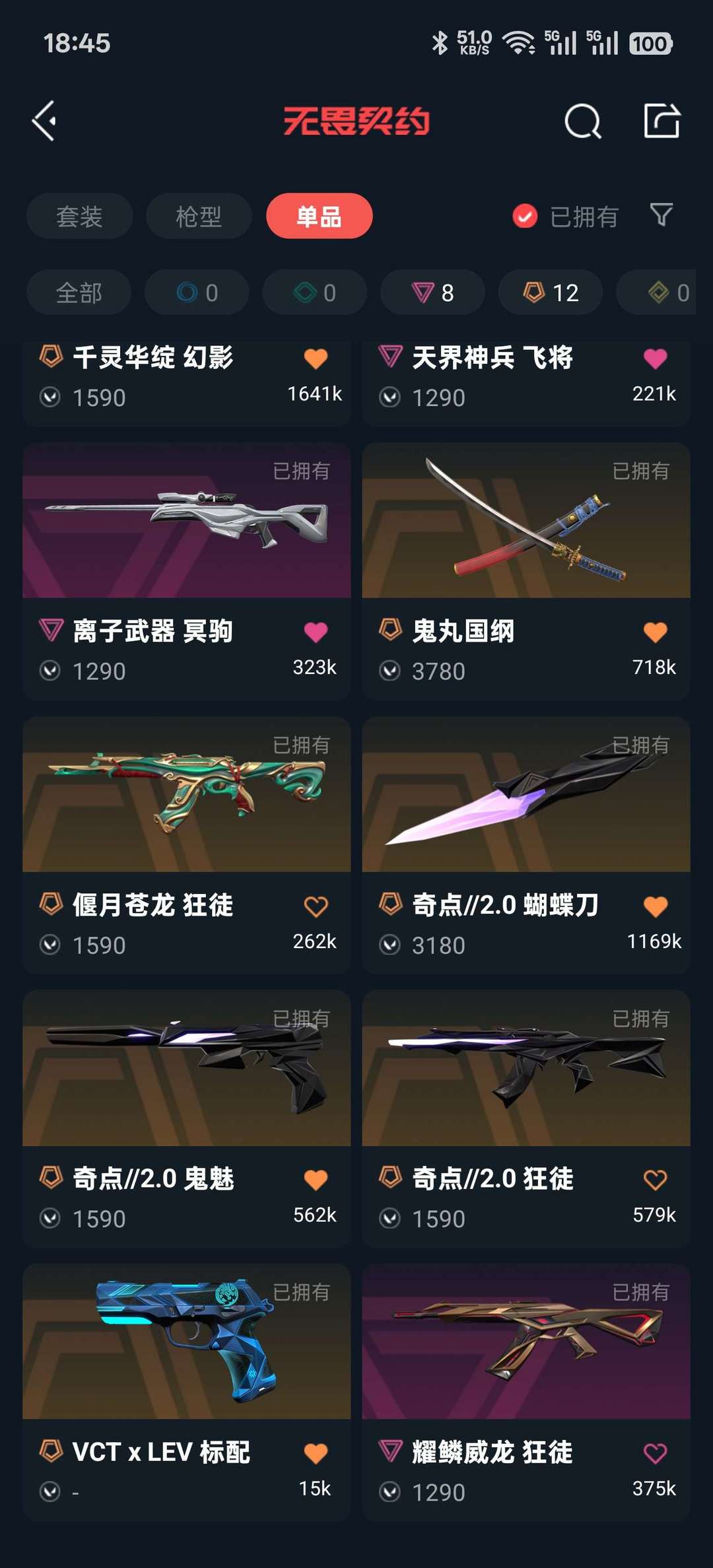Switch to the 套装 tab
The height and width of the screenshot is (1568, 713).
pos(79,216)
